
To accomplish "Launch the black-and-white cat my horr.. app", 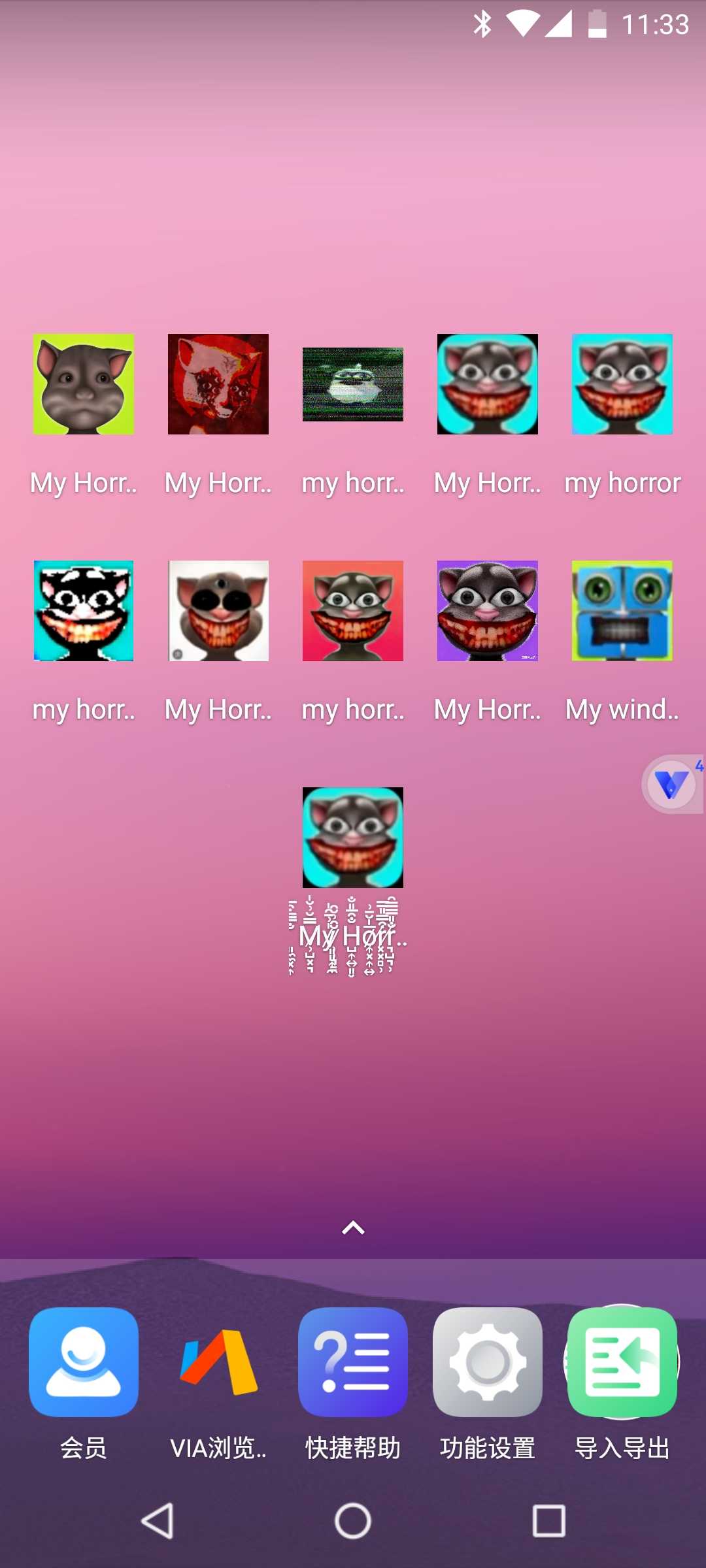I will click(x=84, y=611).
